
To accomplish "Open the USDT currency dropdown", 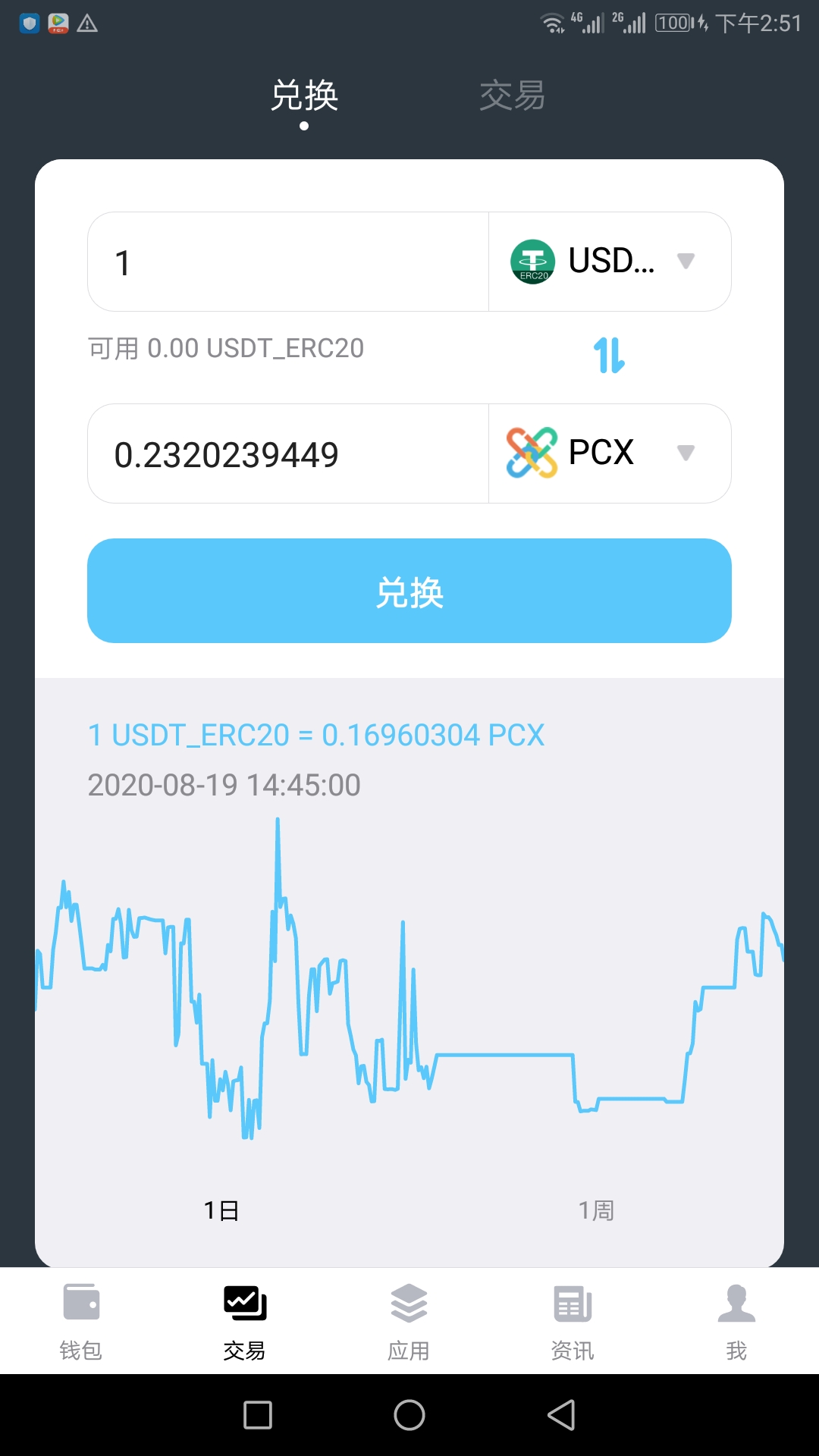I will pyautogui.click(x=610, y=262).
